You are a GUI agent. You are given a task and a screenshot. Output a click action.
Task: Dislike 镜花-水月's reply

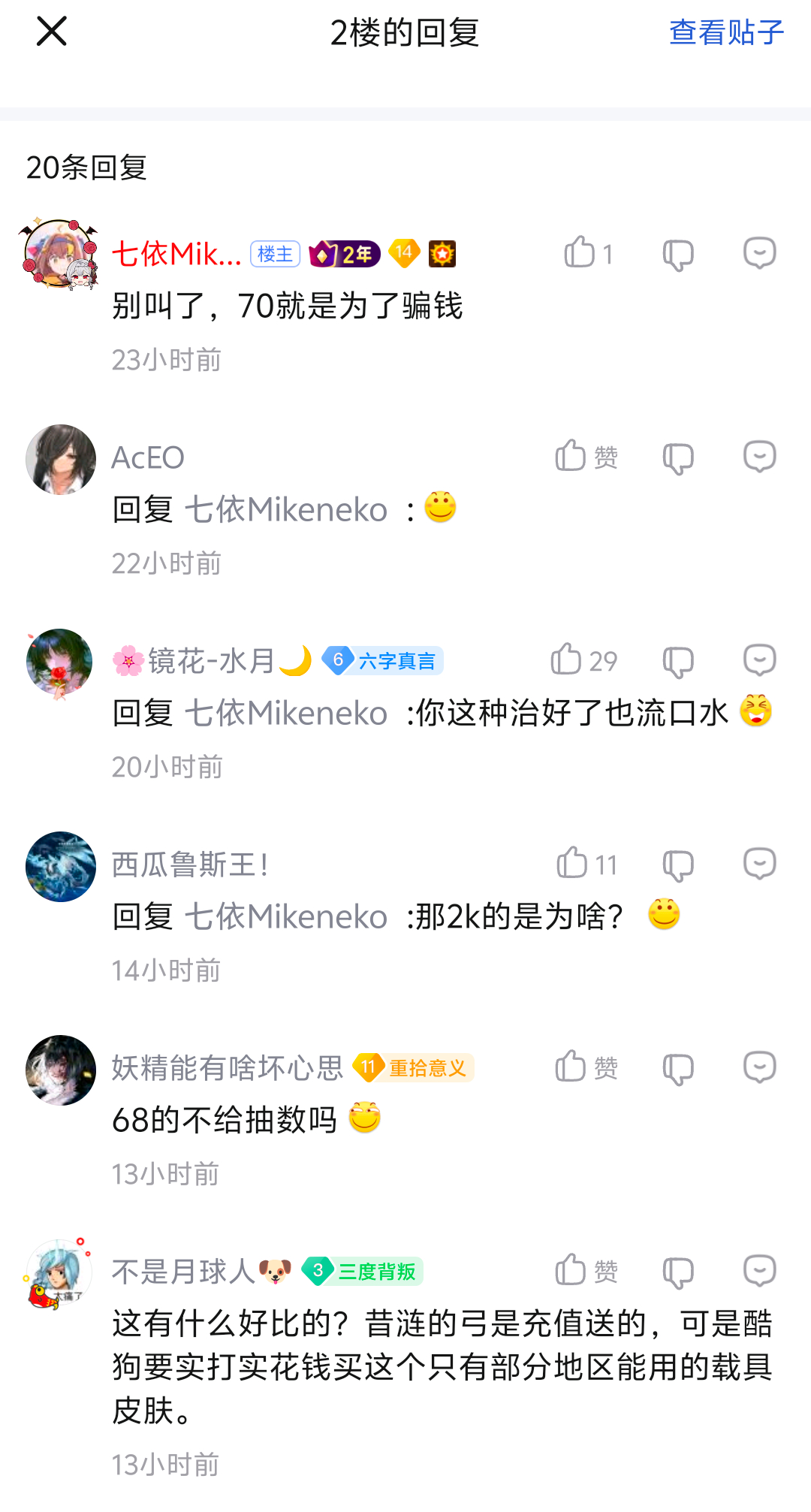pyautogui.click(x=677, y=662)
